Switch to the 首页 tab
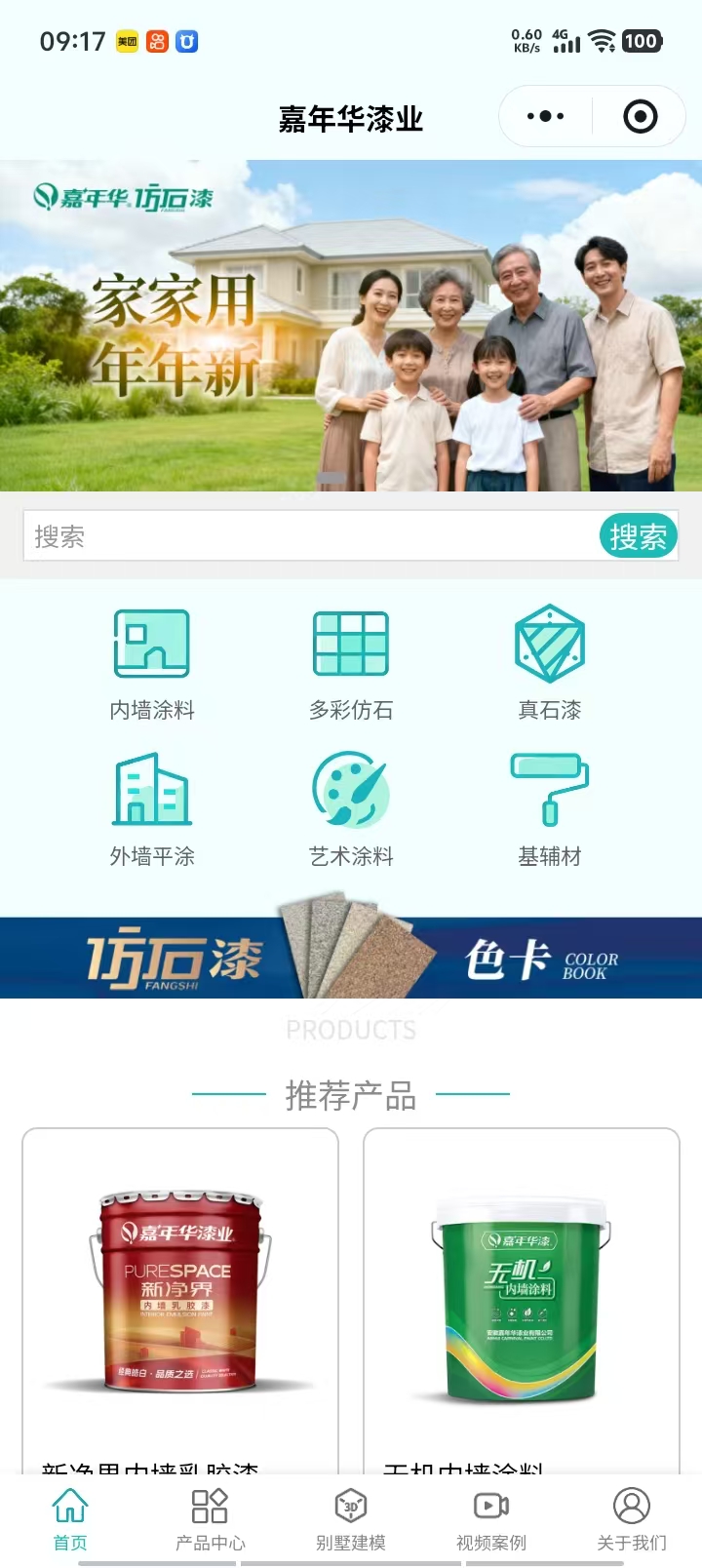 pyautogui.click(x=70, y=1519)
